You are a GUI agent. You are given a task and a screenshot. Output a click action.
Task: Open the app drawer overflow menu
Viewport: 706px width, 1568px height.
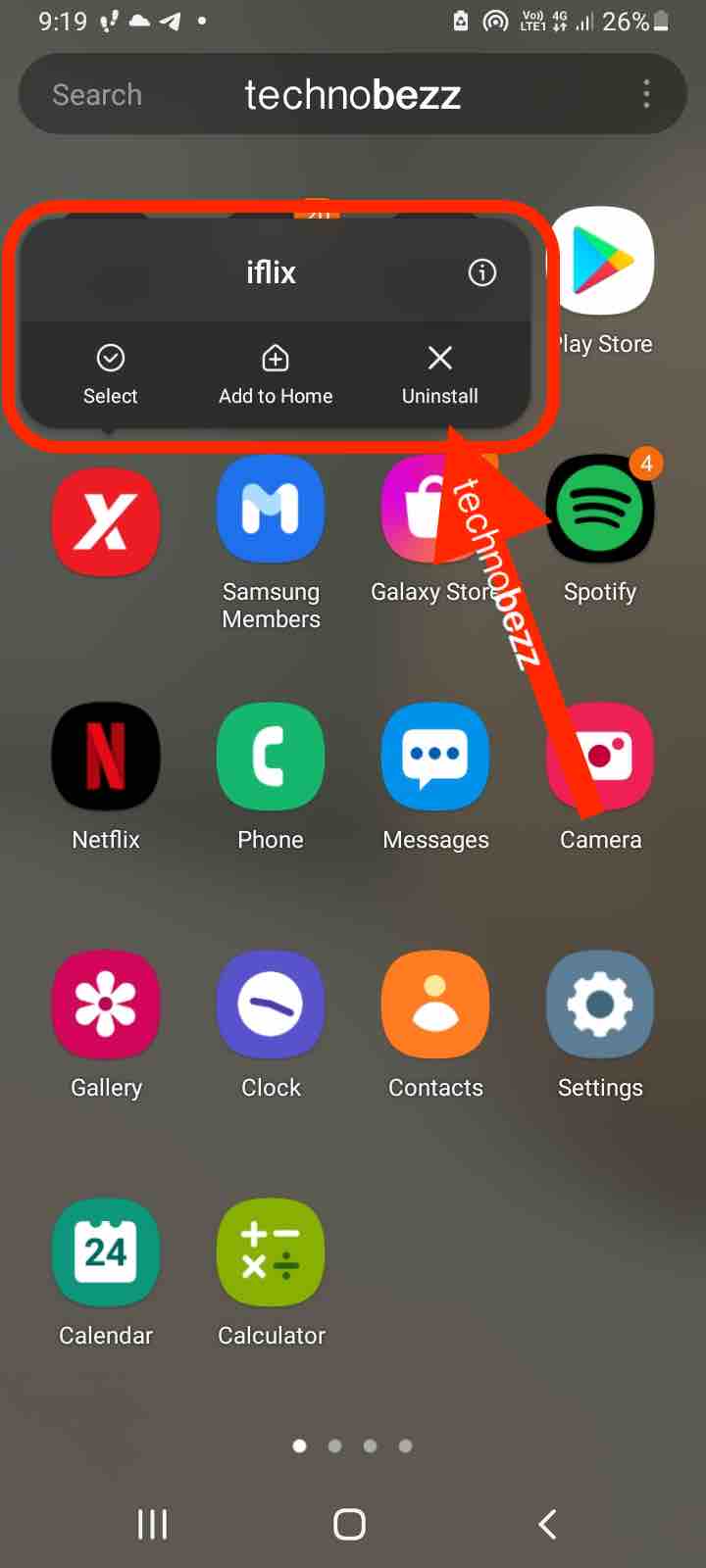coord(646,94)
